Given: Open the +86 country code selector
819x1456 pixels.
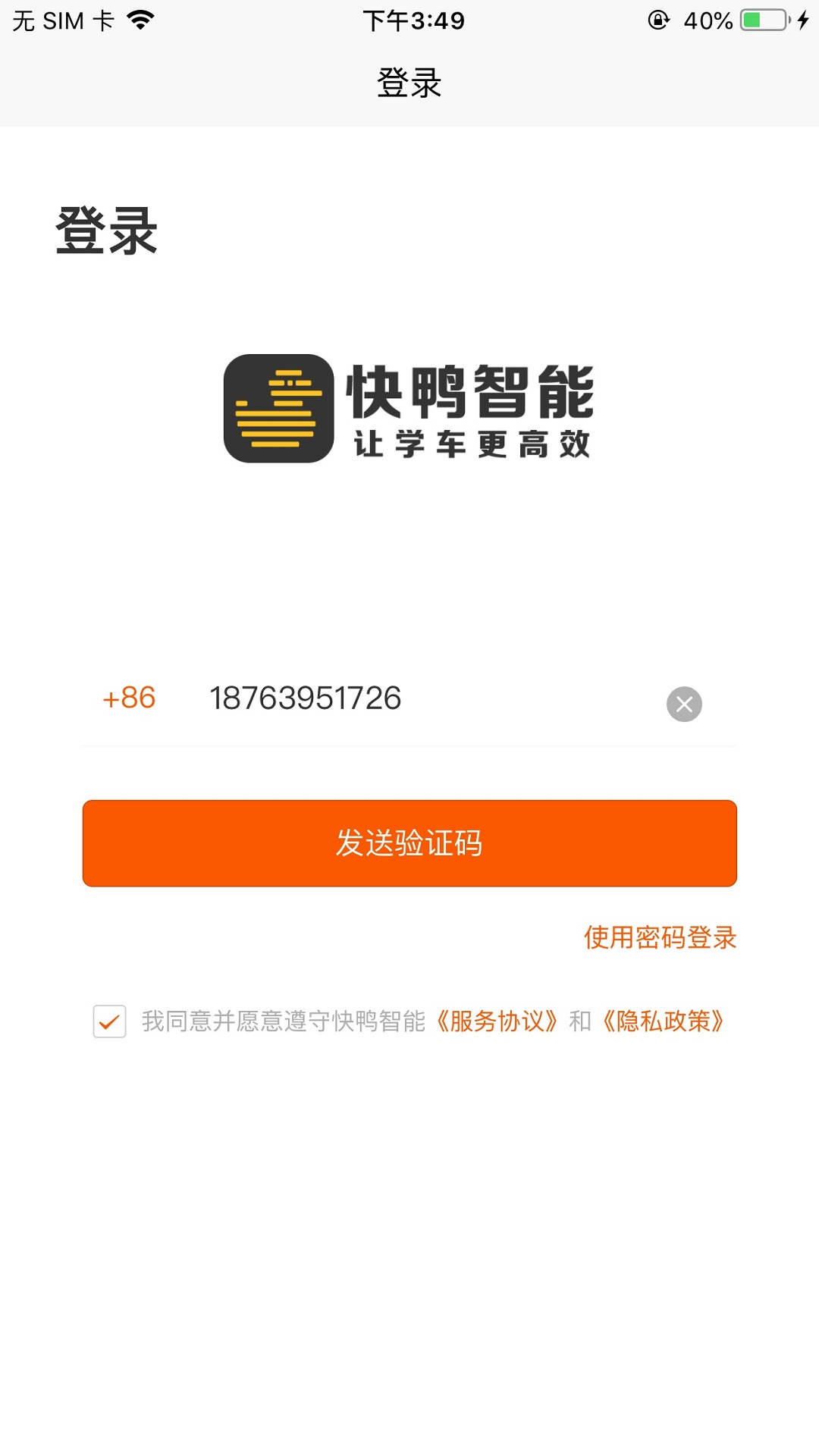Looking at the screenshot, I should 127,699.
